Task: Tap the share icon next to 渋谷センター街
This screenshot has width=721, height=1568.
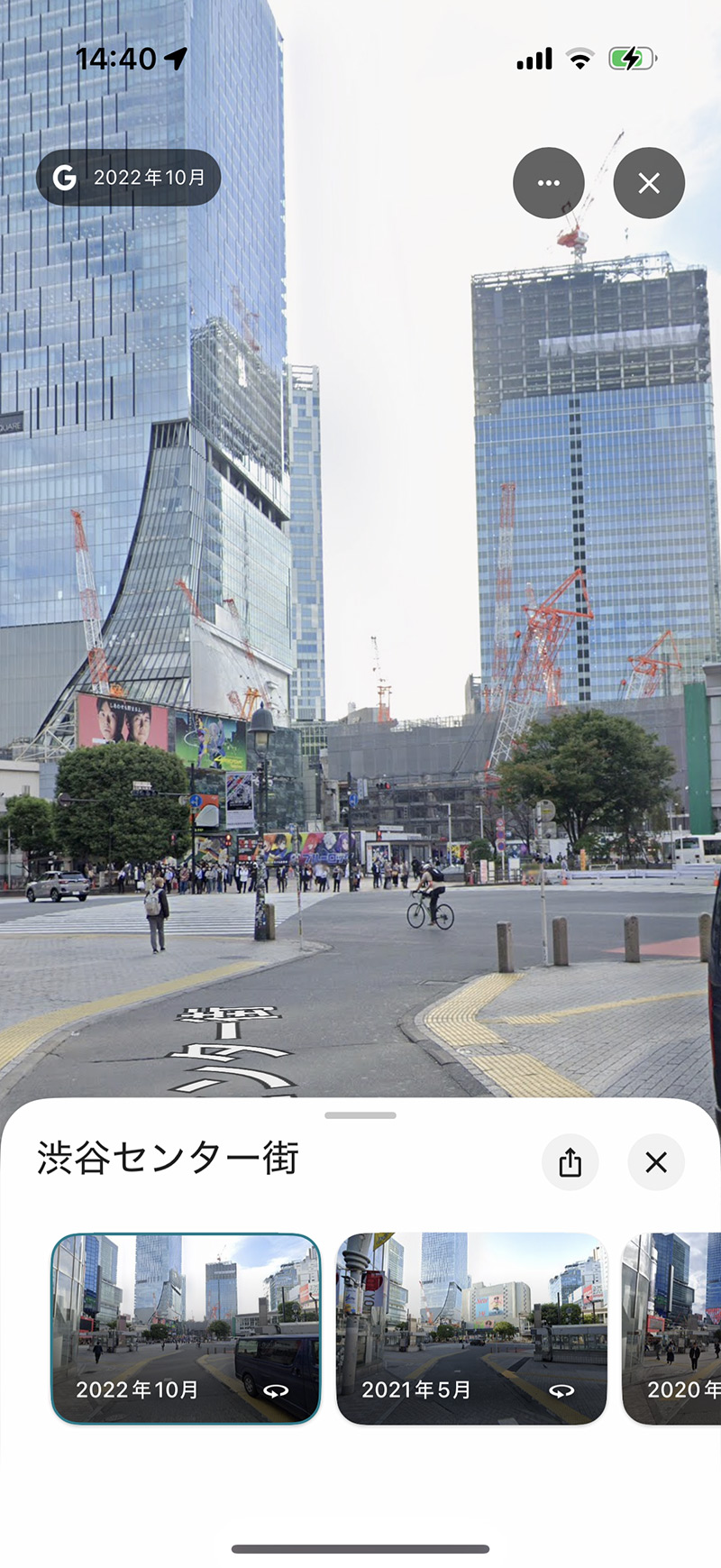Action: click(x=570, y=1162)
